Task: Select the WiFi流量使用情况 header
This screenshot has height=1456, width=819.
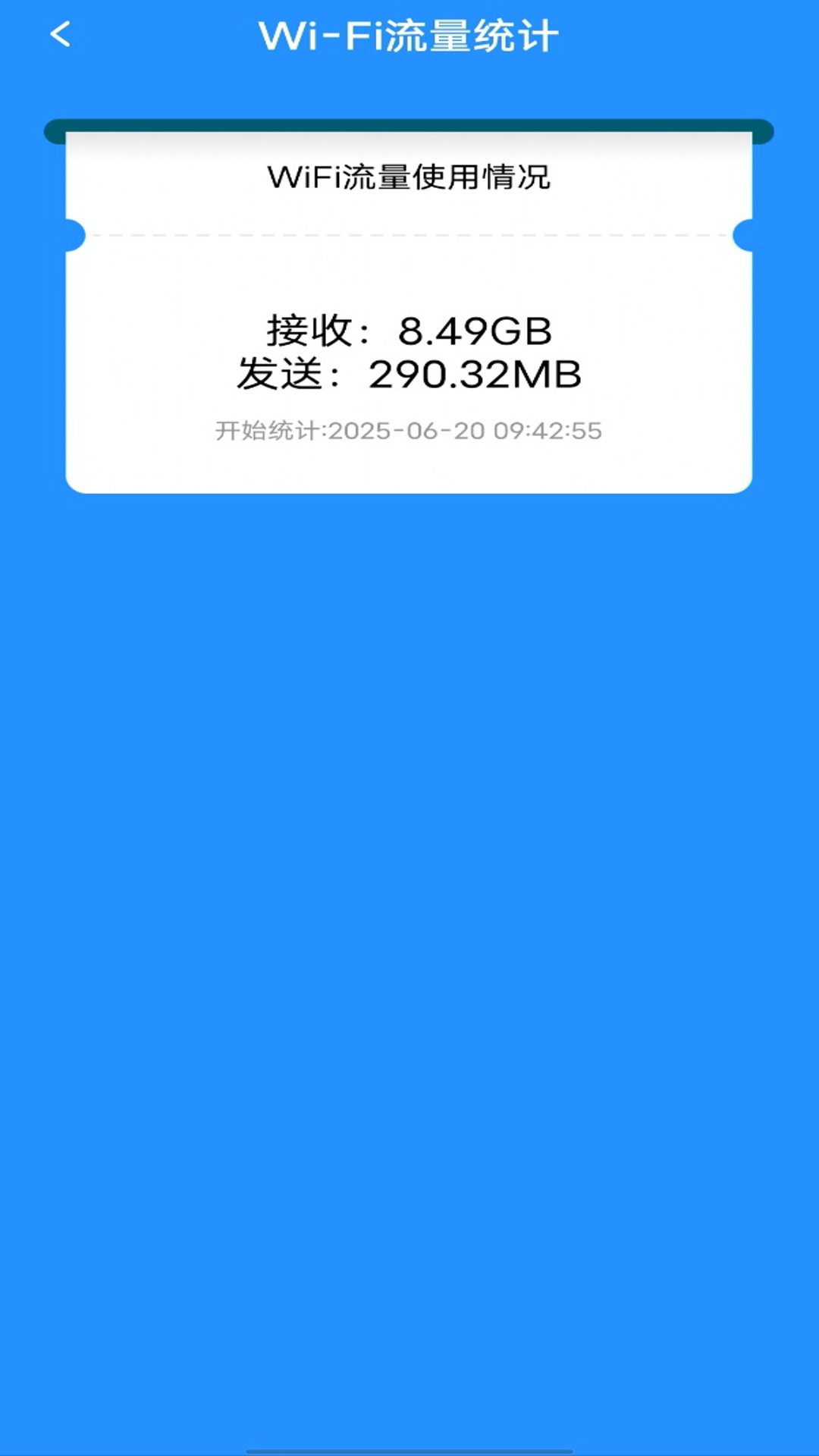Action: tap(409, 177)
